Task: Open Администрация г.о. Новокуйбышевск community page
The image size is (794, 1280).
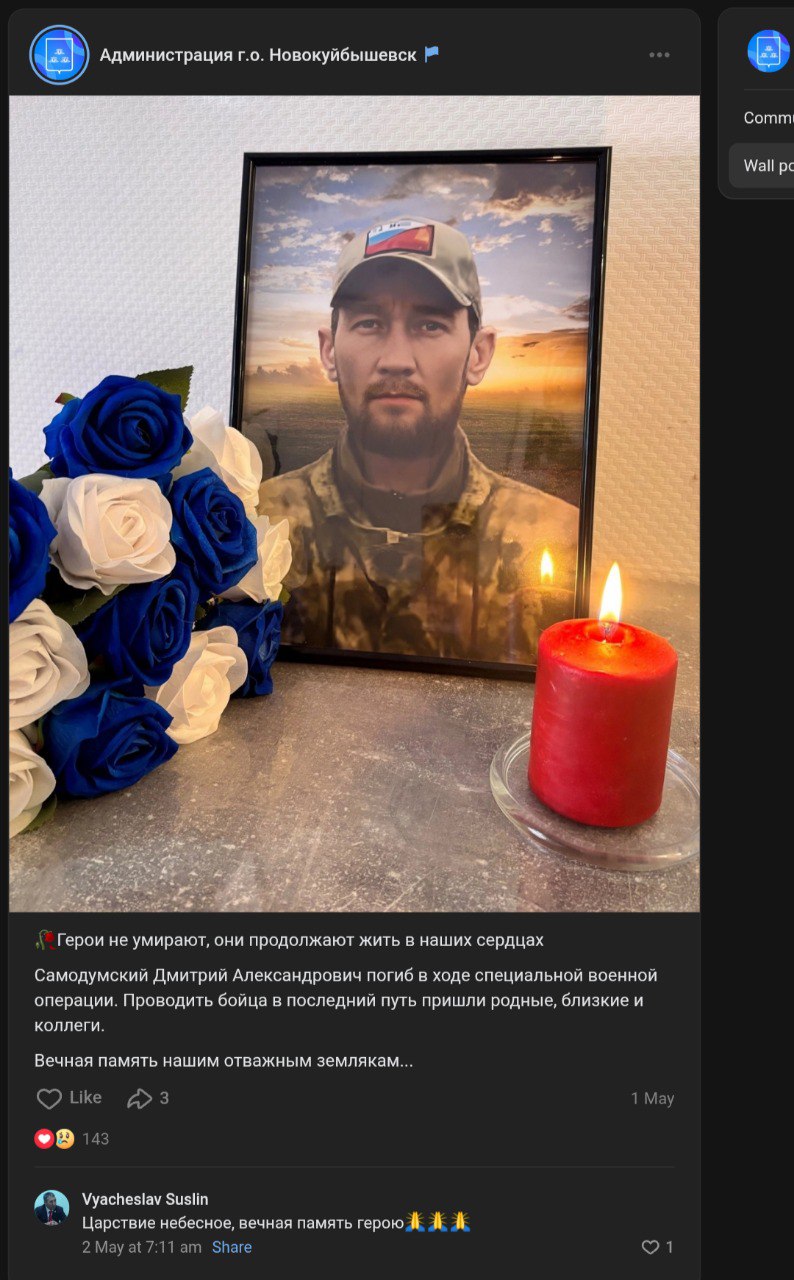Action: click(258, 55)
